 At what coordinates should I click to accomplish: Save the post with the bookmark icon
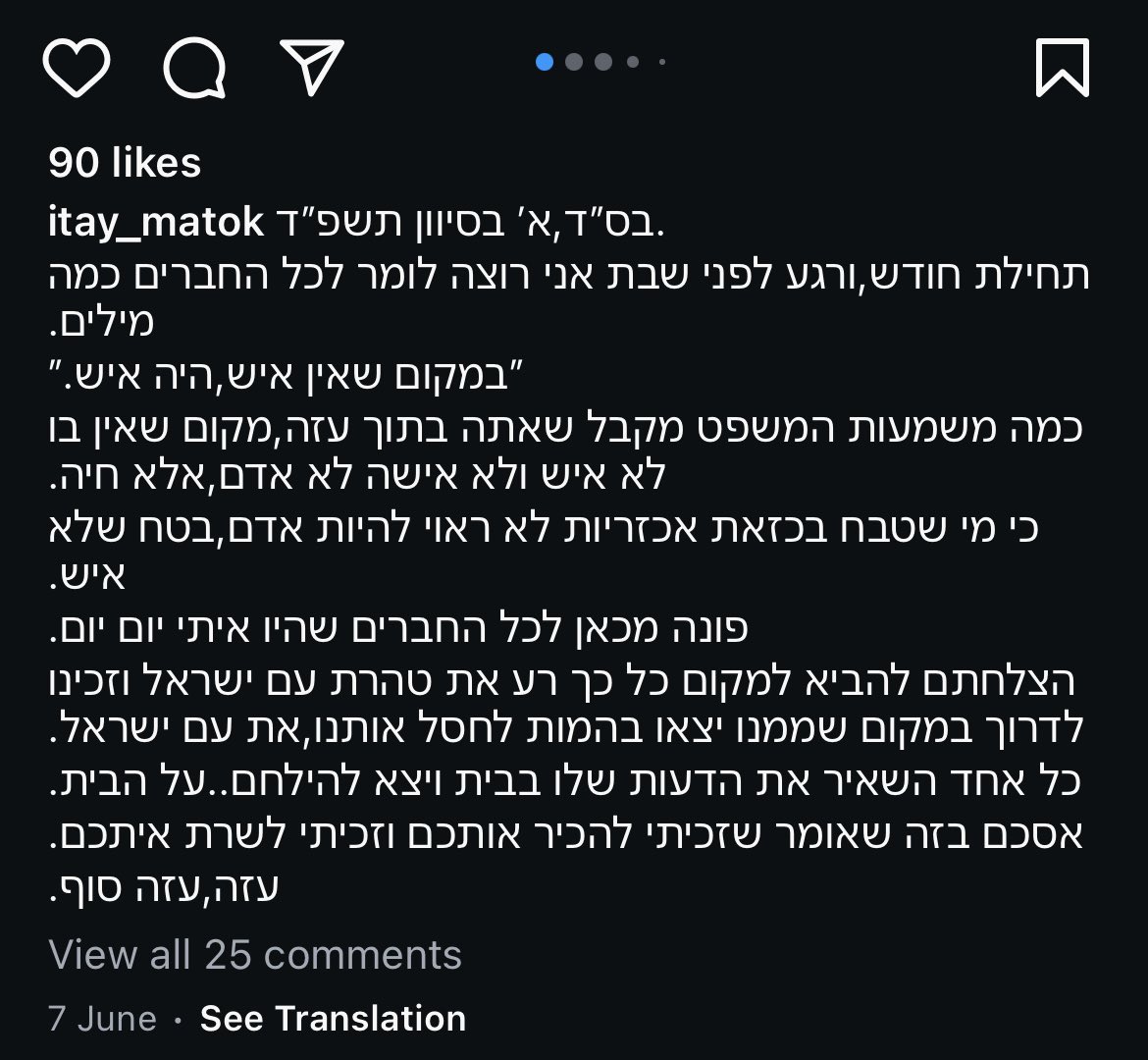1063,68
